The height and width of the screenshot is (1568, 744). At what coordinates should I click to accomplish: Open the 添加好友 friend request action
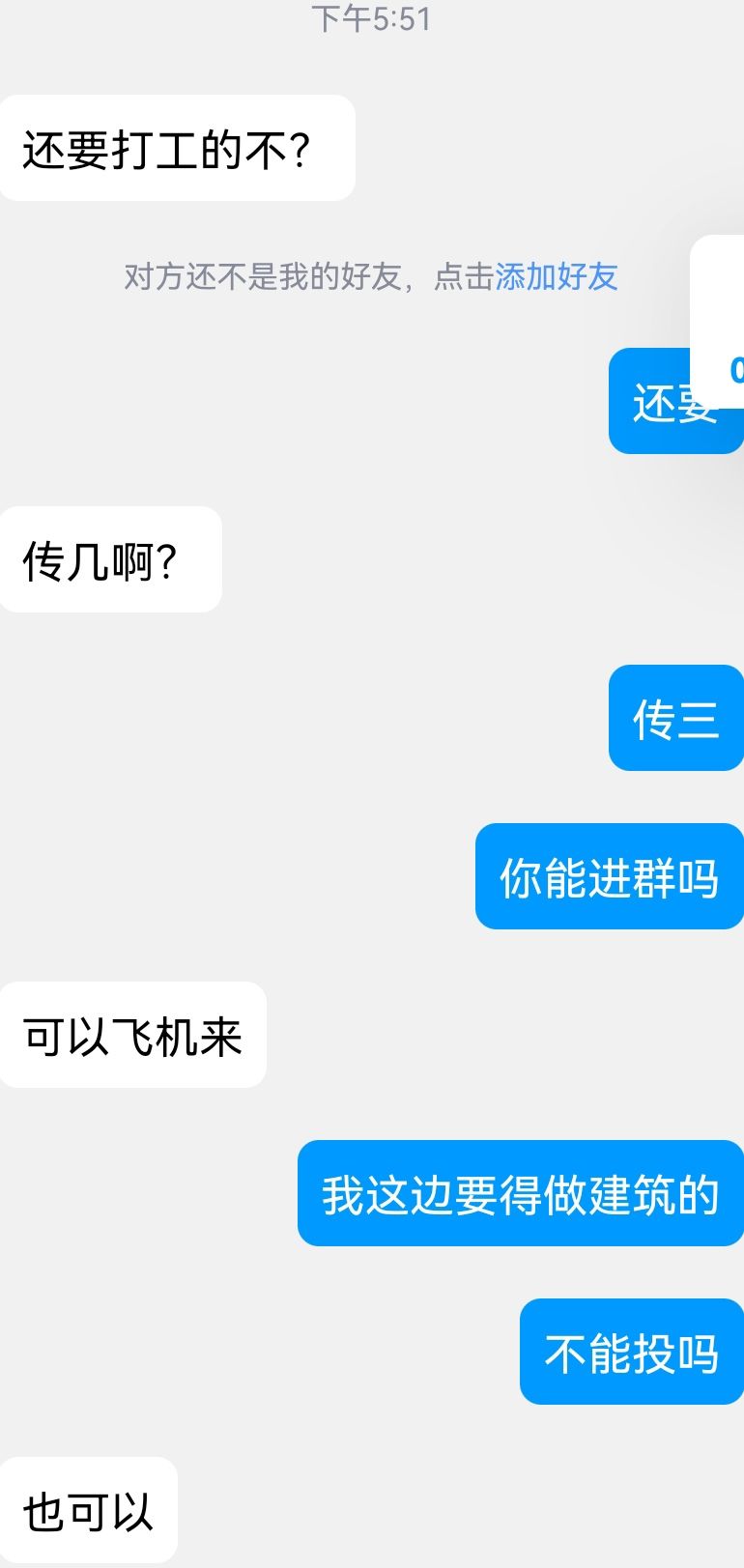[x=556, y=277]
